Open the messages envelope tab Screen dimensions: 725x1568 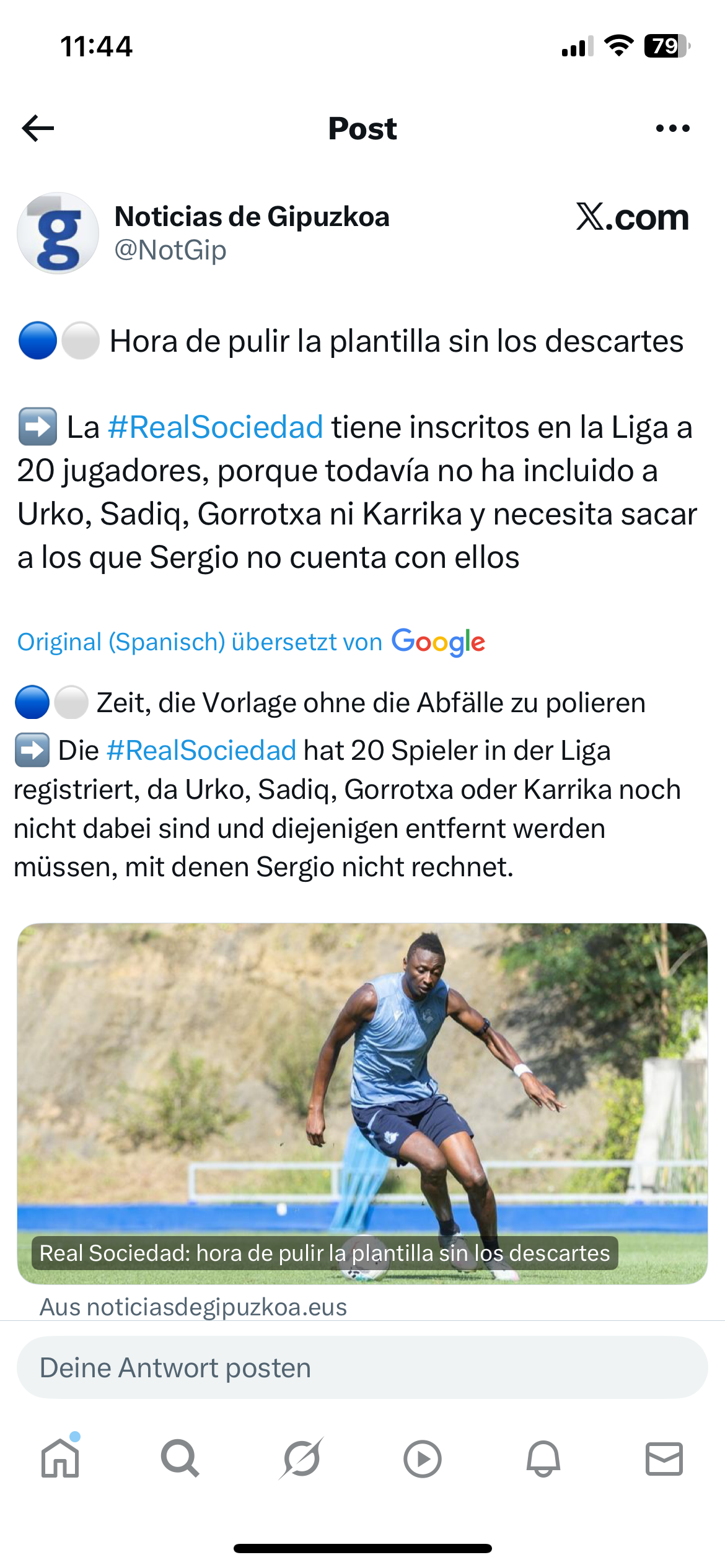coord(664,1459)
